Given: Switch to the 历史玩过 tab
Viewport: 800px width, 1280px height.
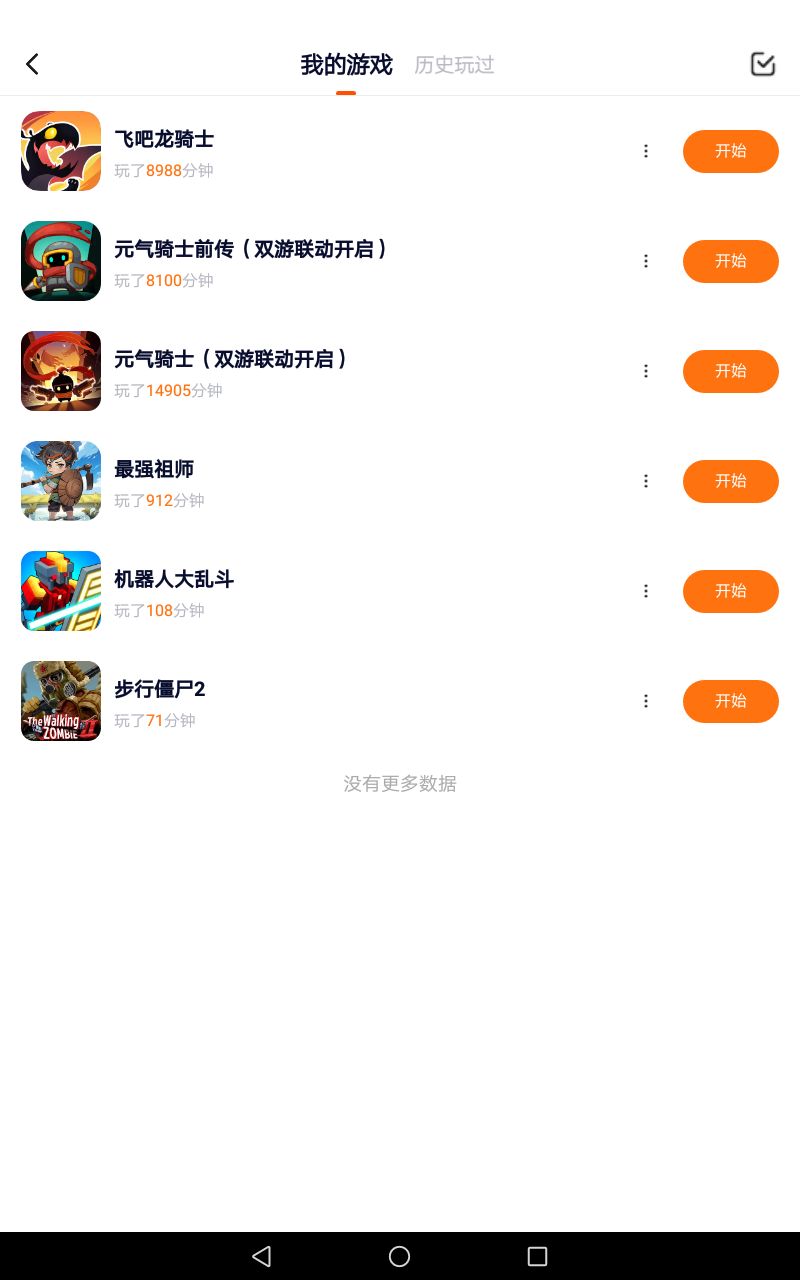Looking at the screenshot, I should pos(454,65).
